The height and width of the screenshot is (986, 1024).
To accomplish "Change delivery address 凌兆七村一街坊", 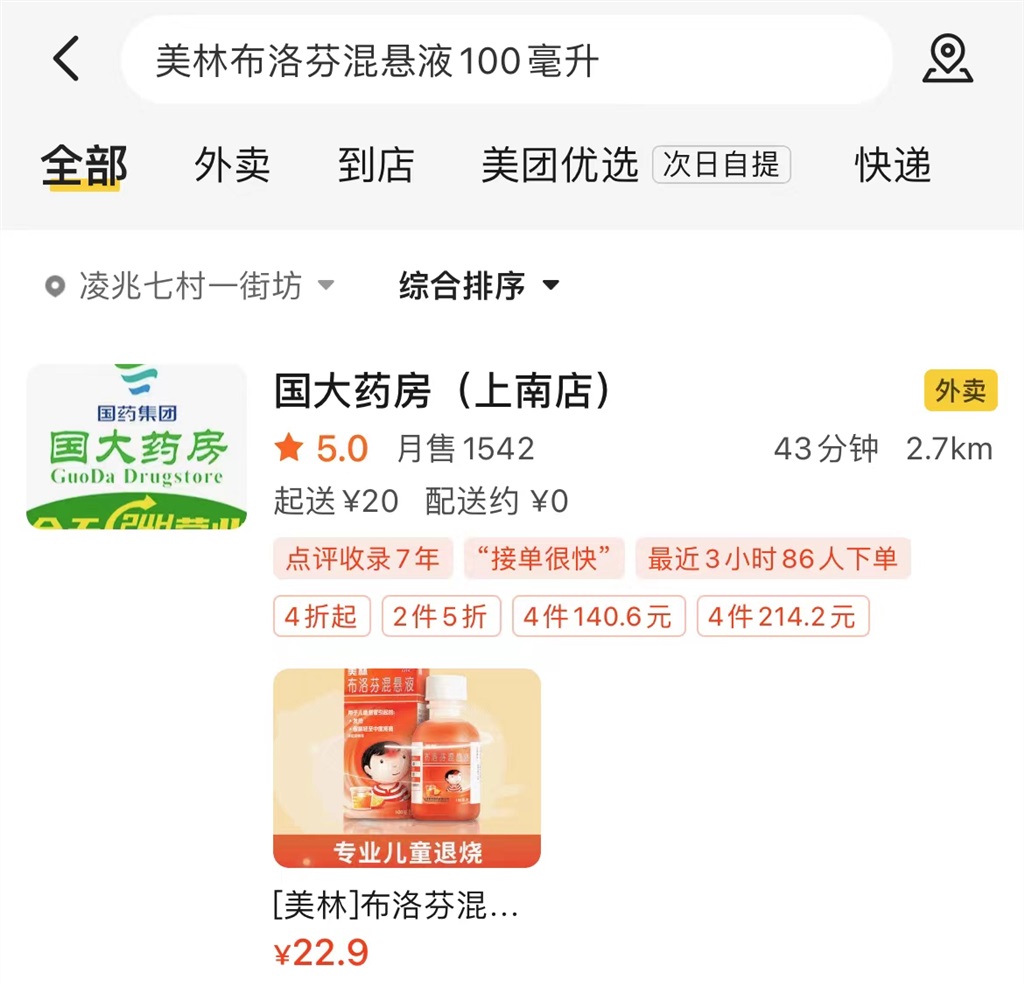I will point(190,286).
